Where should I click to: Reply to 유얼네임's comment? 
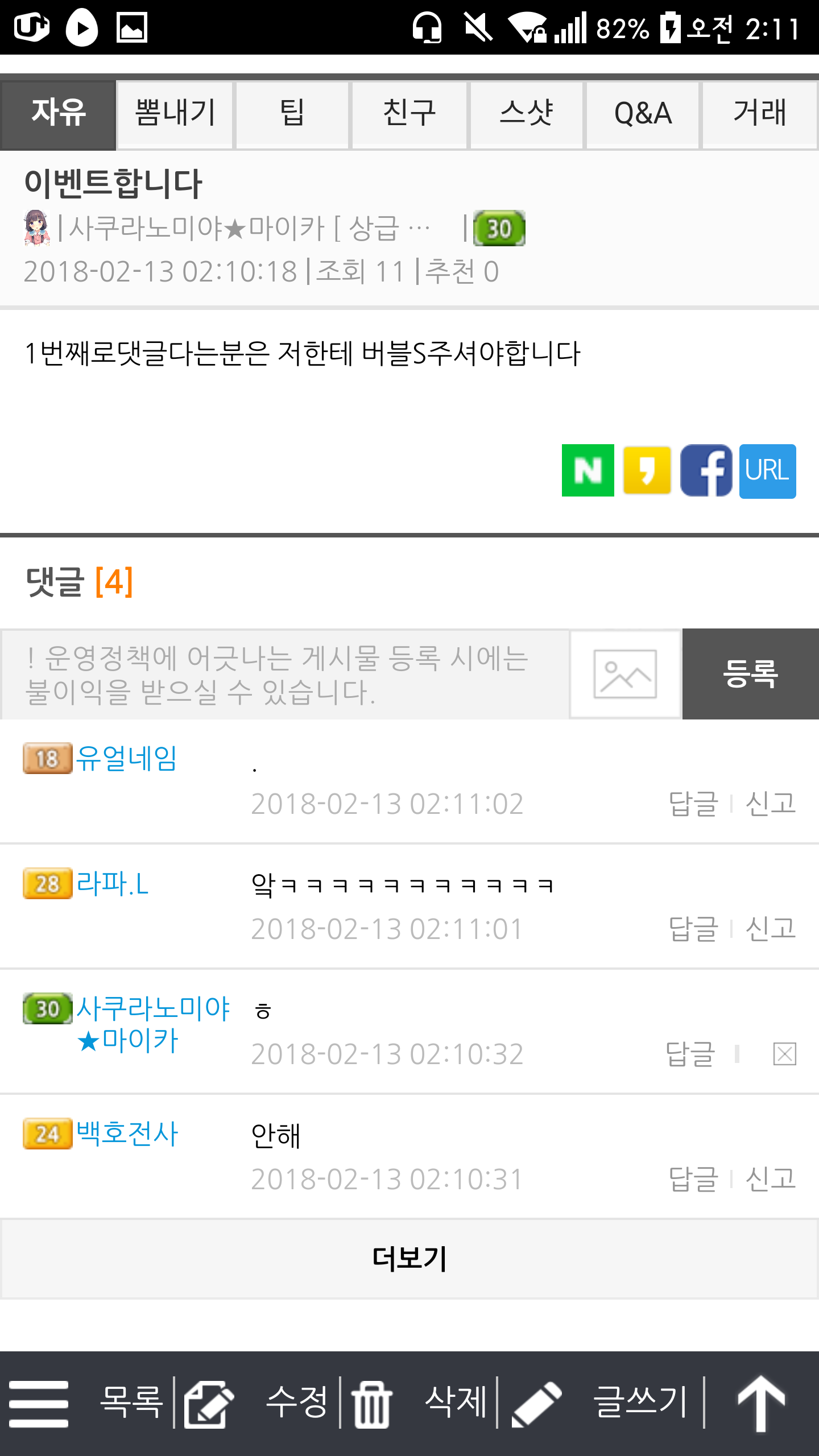coord(693,804)
